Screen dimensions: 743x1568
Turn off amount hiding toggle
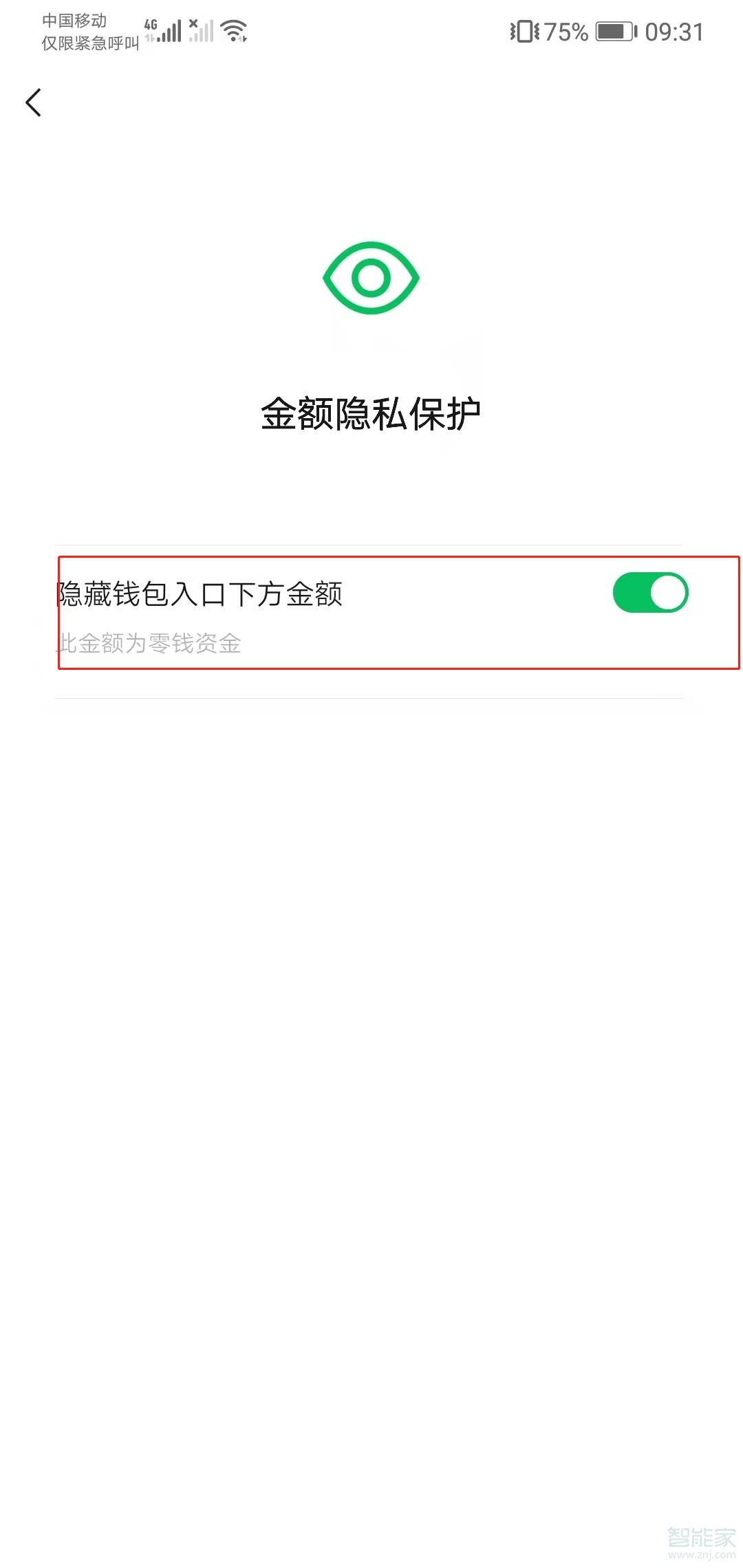[649, 592]
